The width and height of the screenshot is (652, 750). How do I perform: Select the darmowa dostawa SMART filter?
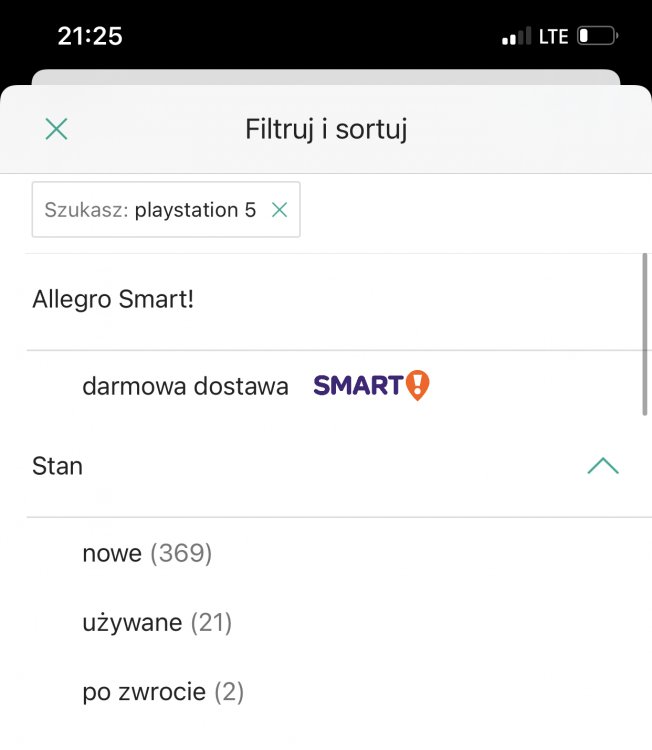tap(186, 386)
